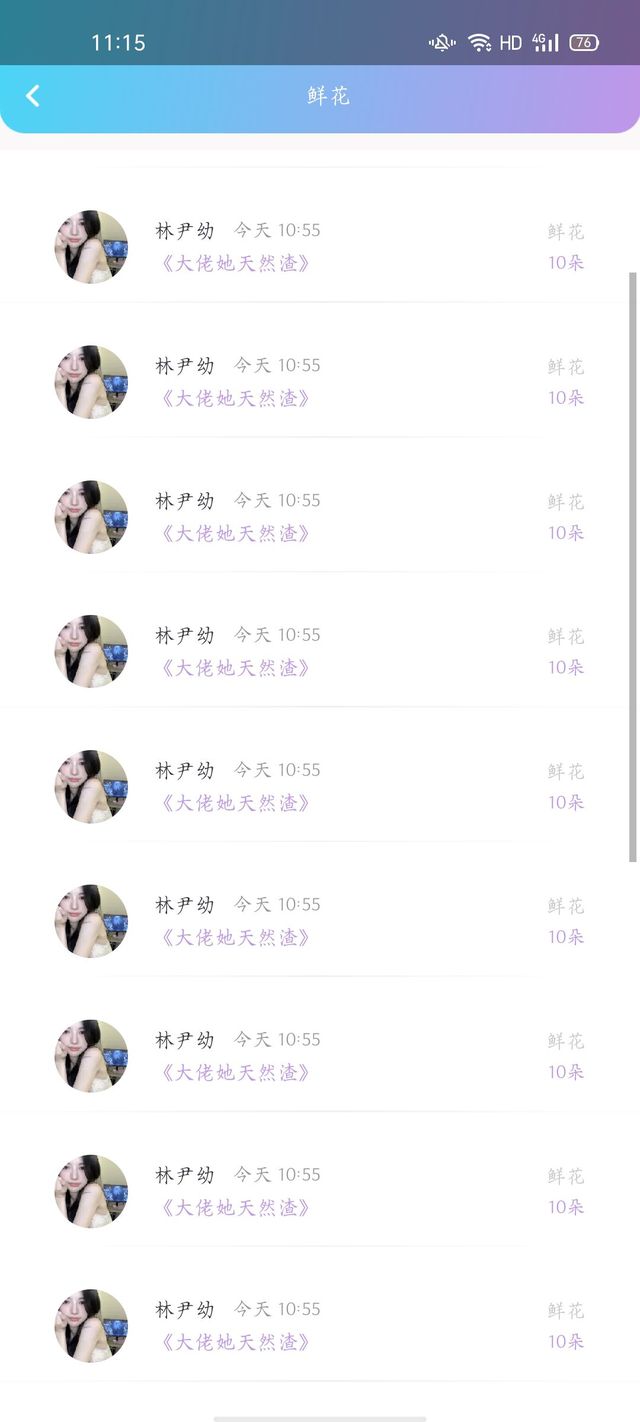Screen dimensions: 640x1422
Task: Go back from the 鲜花 page
Action: [33, 96]
